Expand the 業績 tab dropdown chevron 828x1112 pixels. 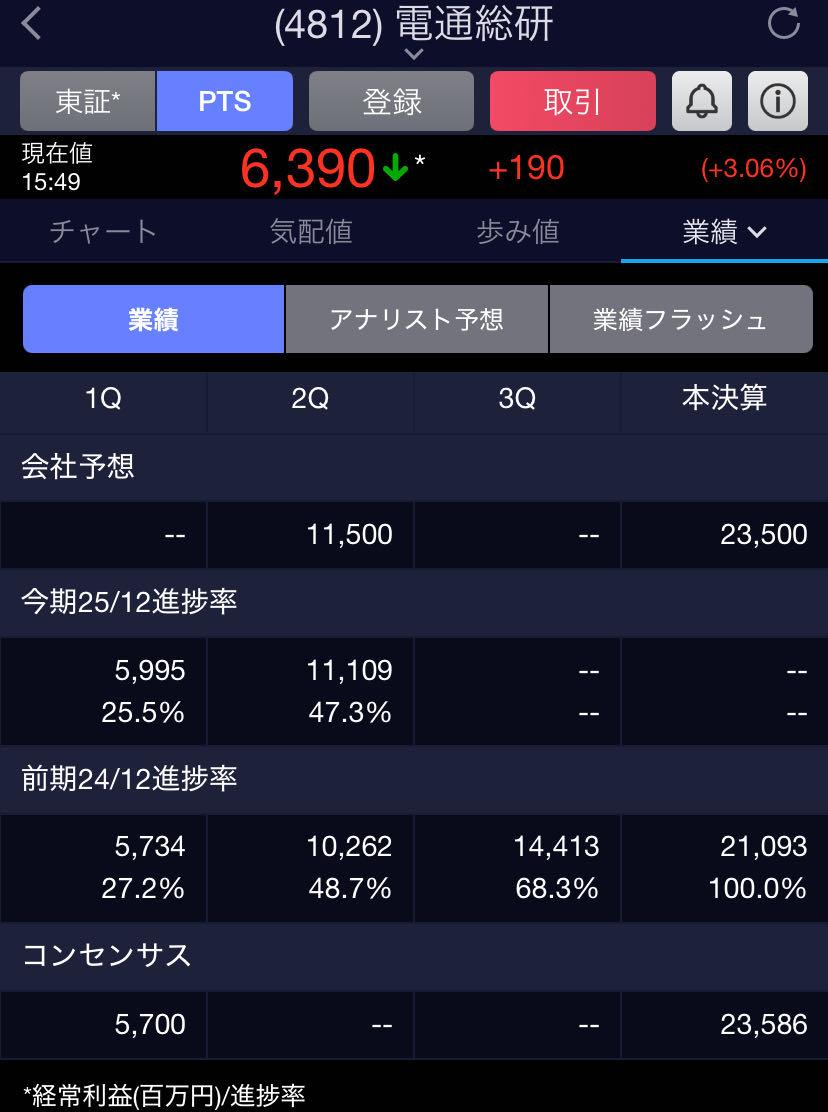pos(757,231)
